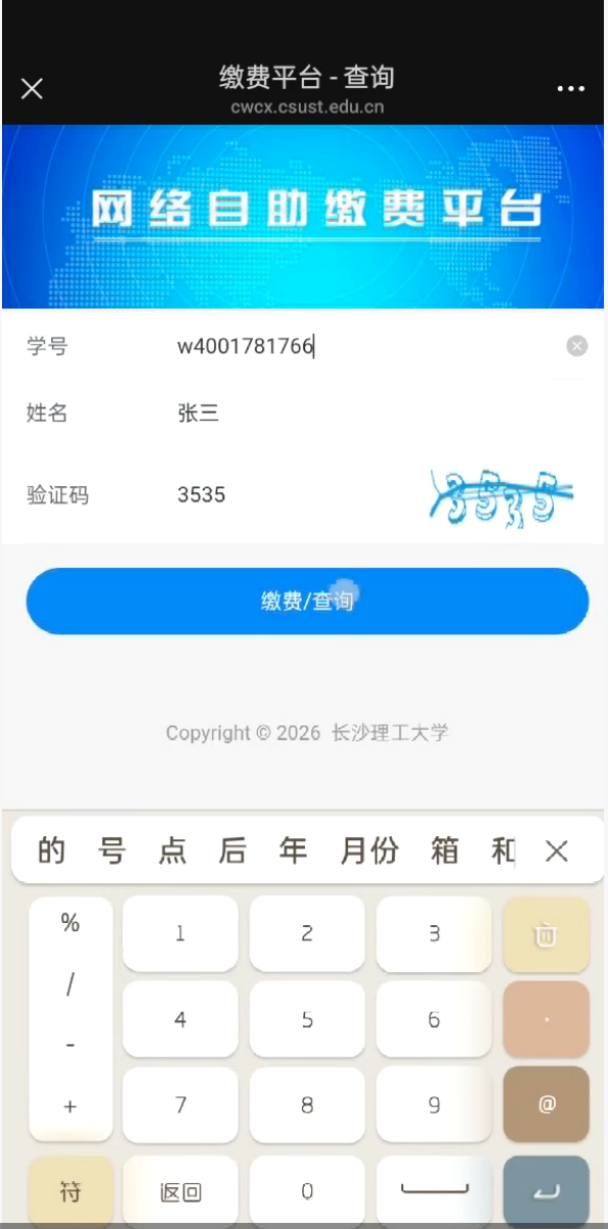Dismiss the keyboard suggestion bar
608x1229 pixels.
(556, 851)
